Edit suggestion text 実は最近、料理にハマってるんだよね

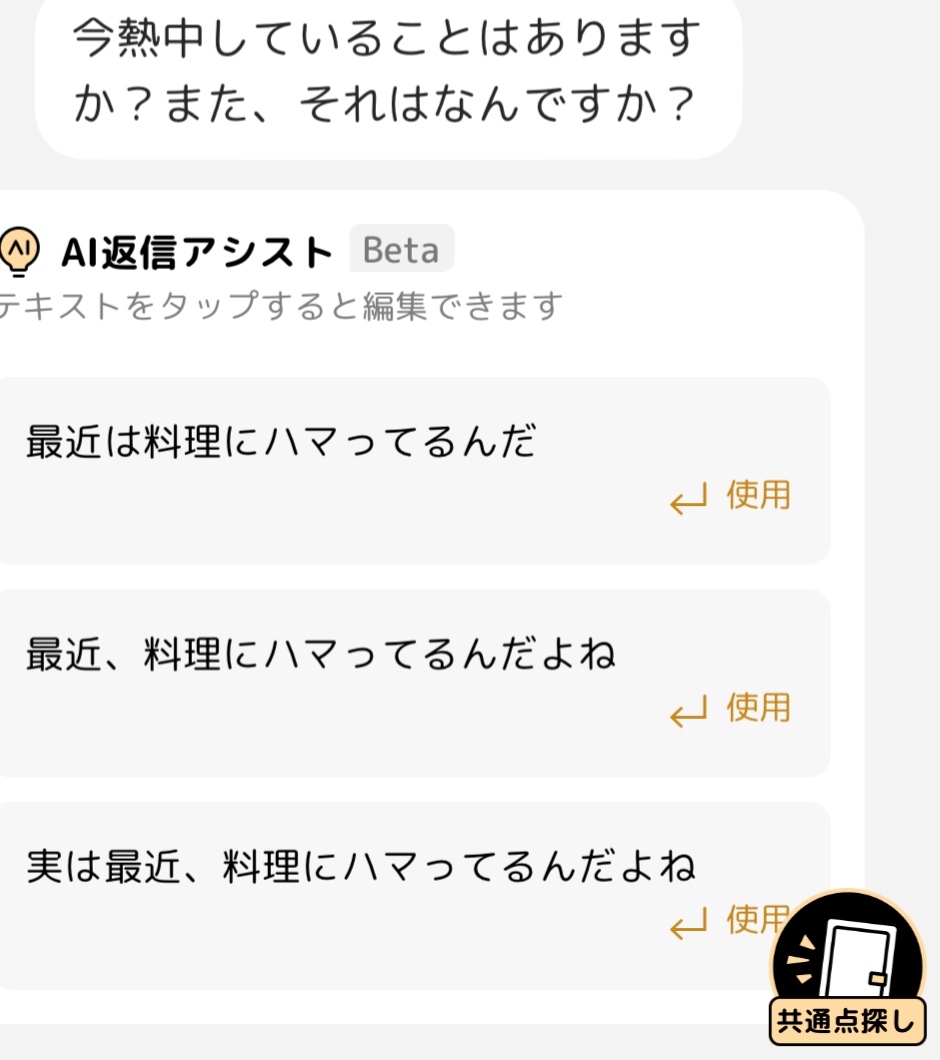pos(361,867)
